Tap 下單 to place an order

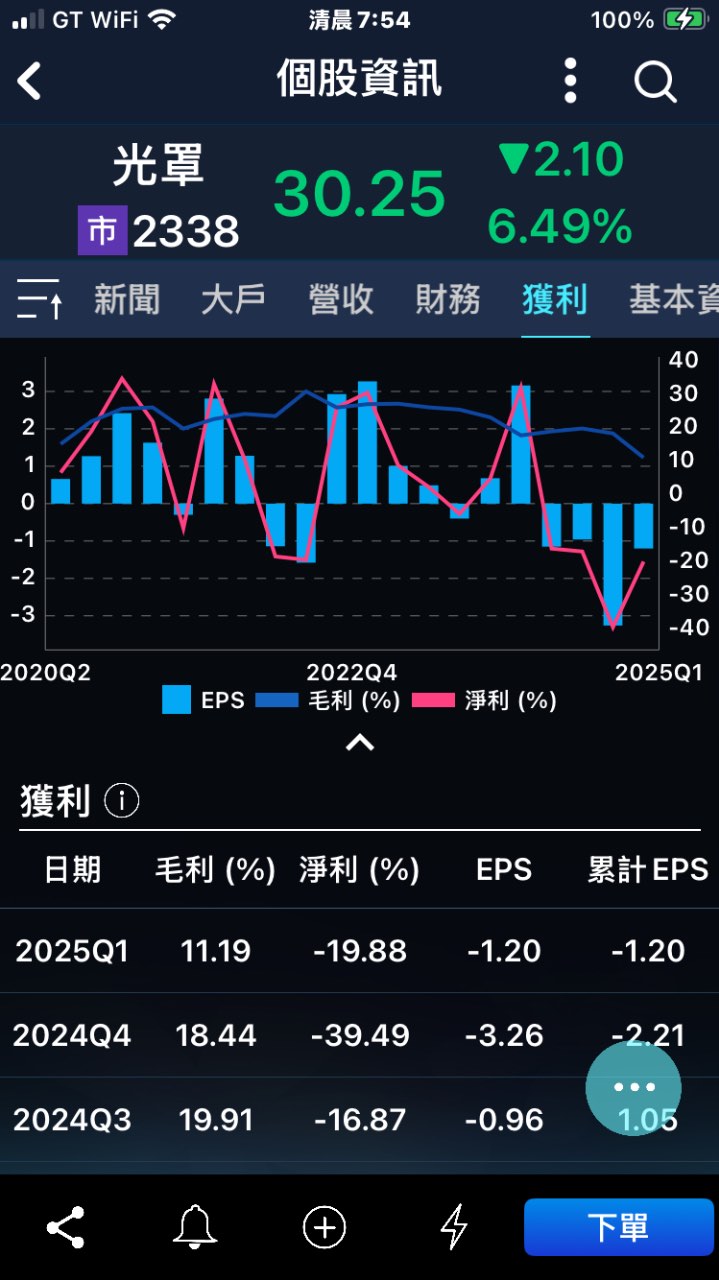[x=618, y=1227]
